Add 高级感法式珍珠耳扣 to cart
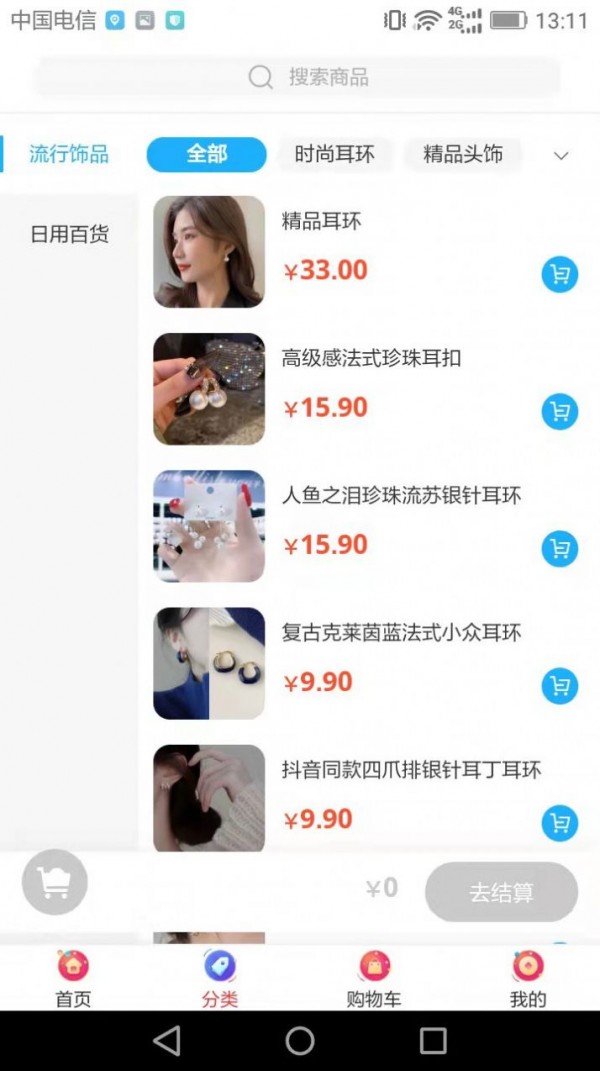This screenshot has width=600, height=1071. click(x=559, y=411)
